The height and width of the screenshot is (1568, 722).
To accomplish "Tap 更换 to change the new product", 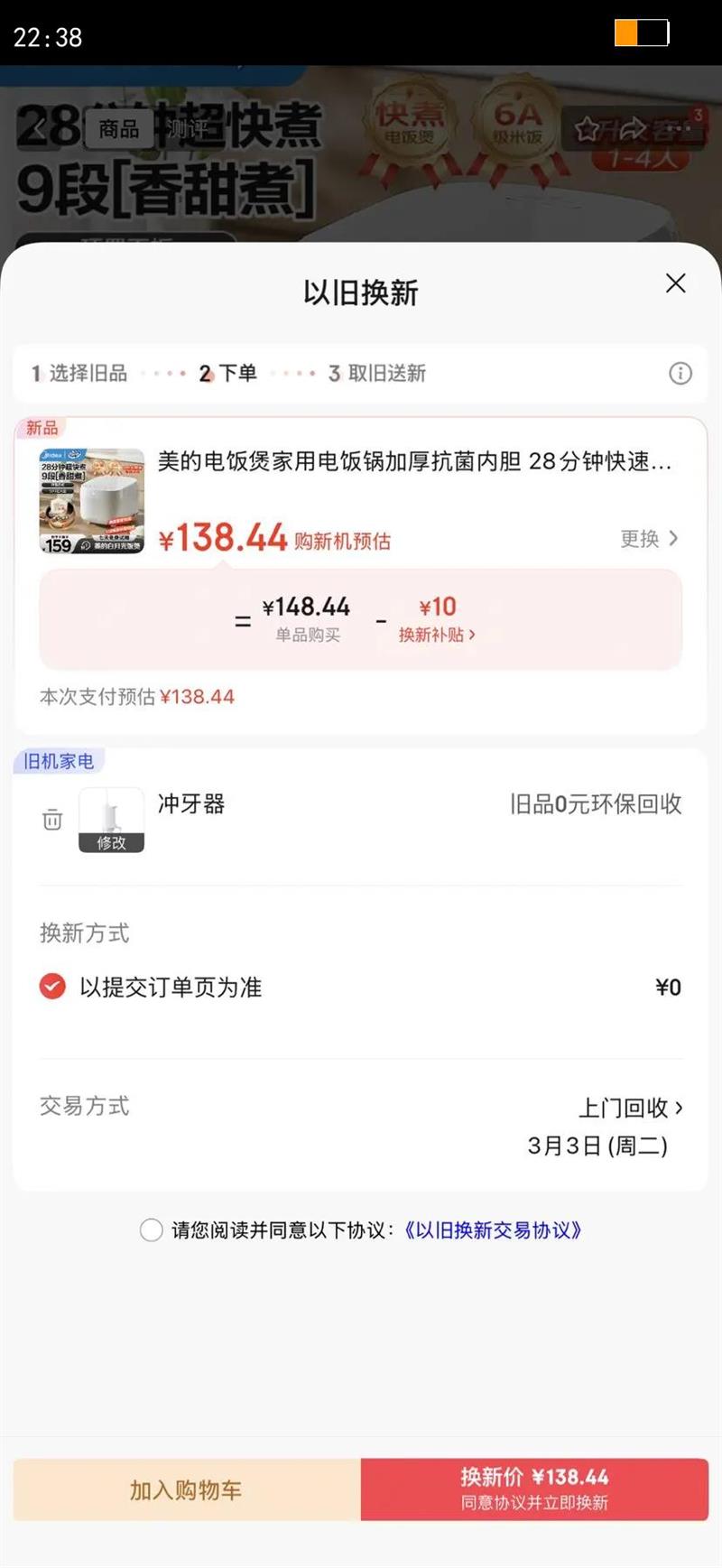I will [648, 539].
